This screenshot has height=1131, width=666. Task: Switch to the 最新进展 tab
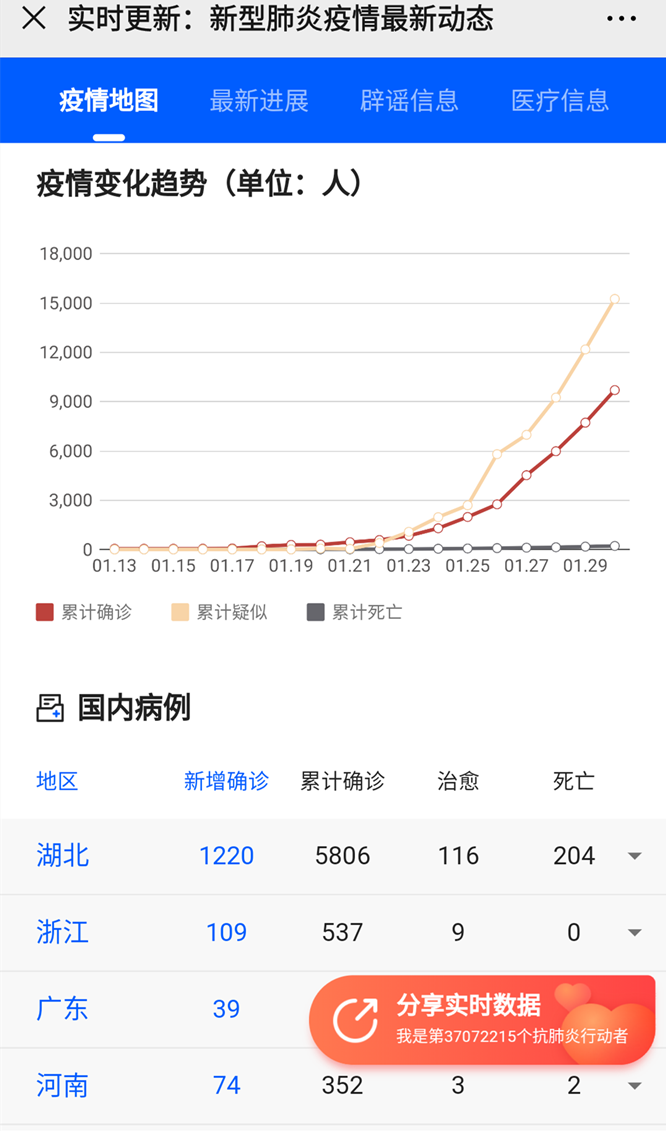click(259, 100)
